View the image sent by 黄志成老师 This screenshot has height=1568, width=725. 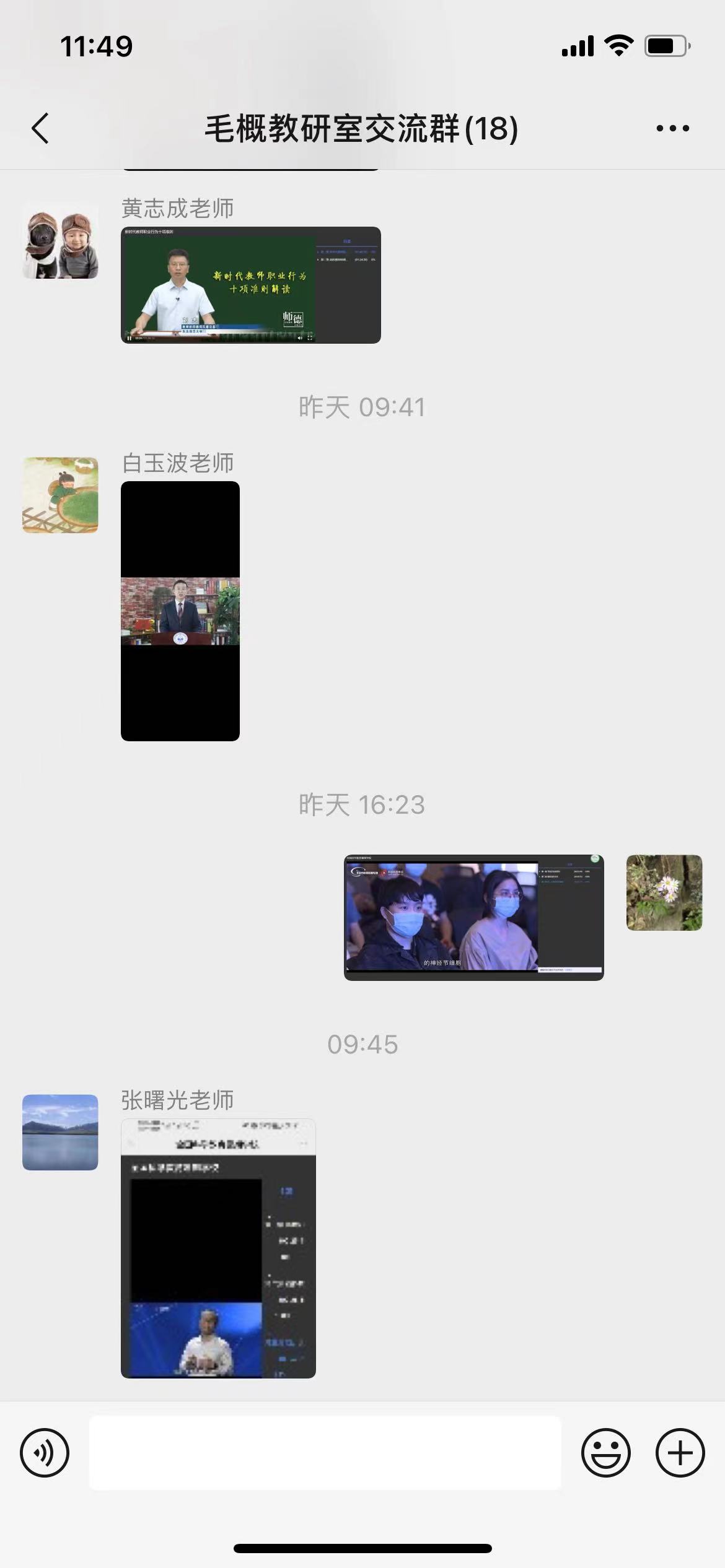coord(250,285)
